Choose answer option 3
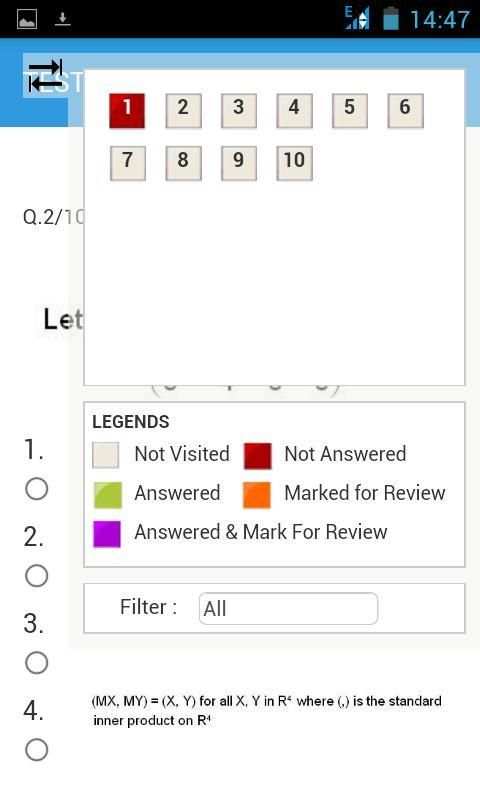 (36, 663)
